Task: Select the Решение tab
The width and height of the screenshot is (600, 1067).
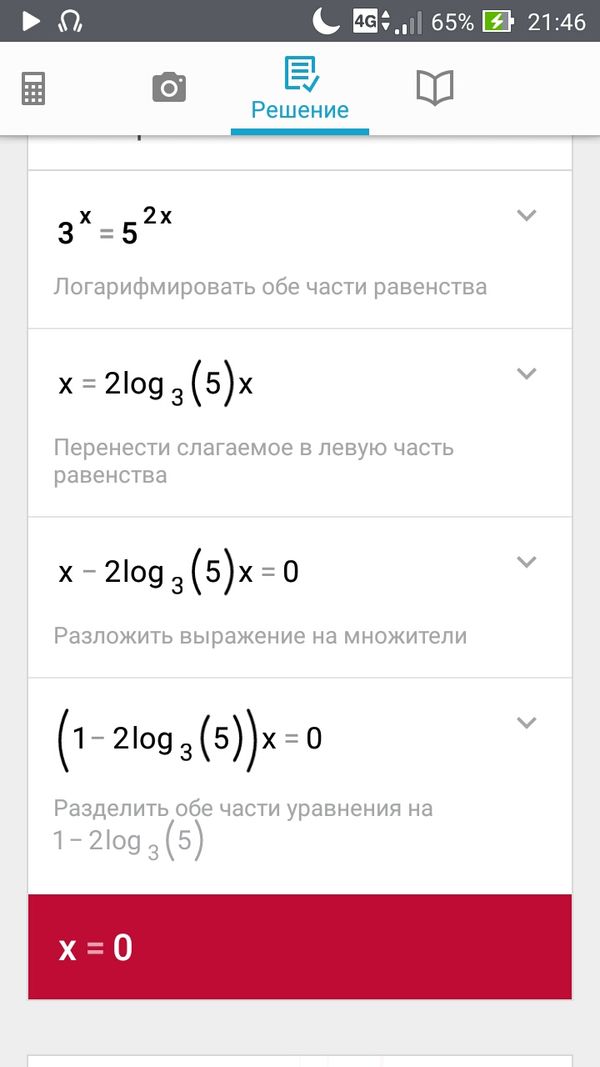Action: 300,89
